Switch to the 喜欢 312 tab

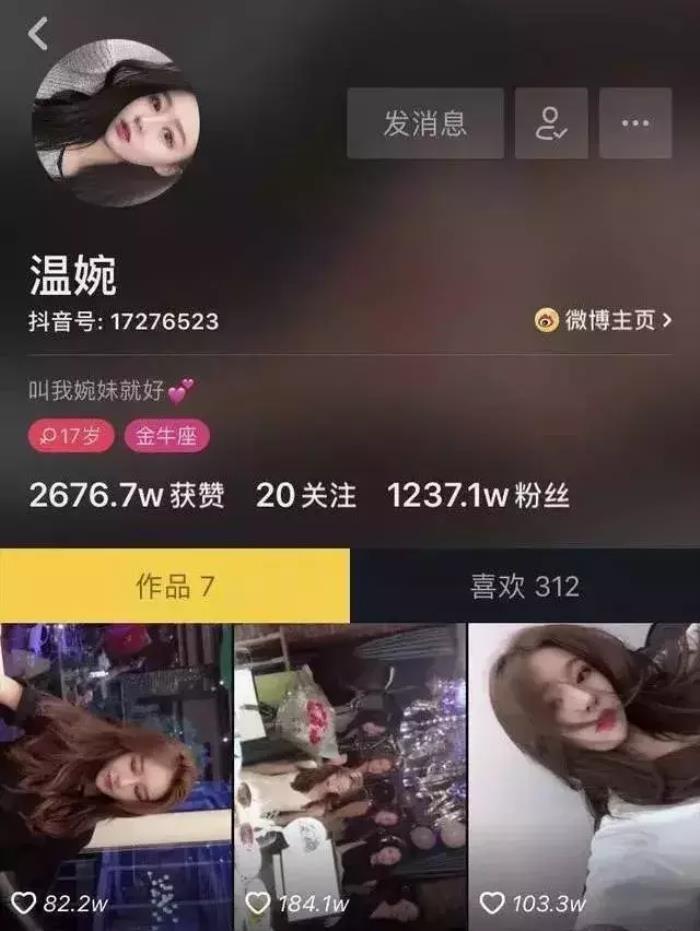[x=525, y=586]
